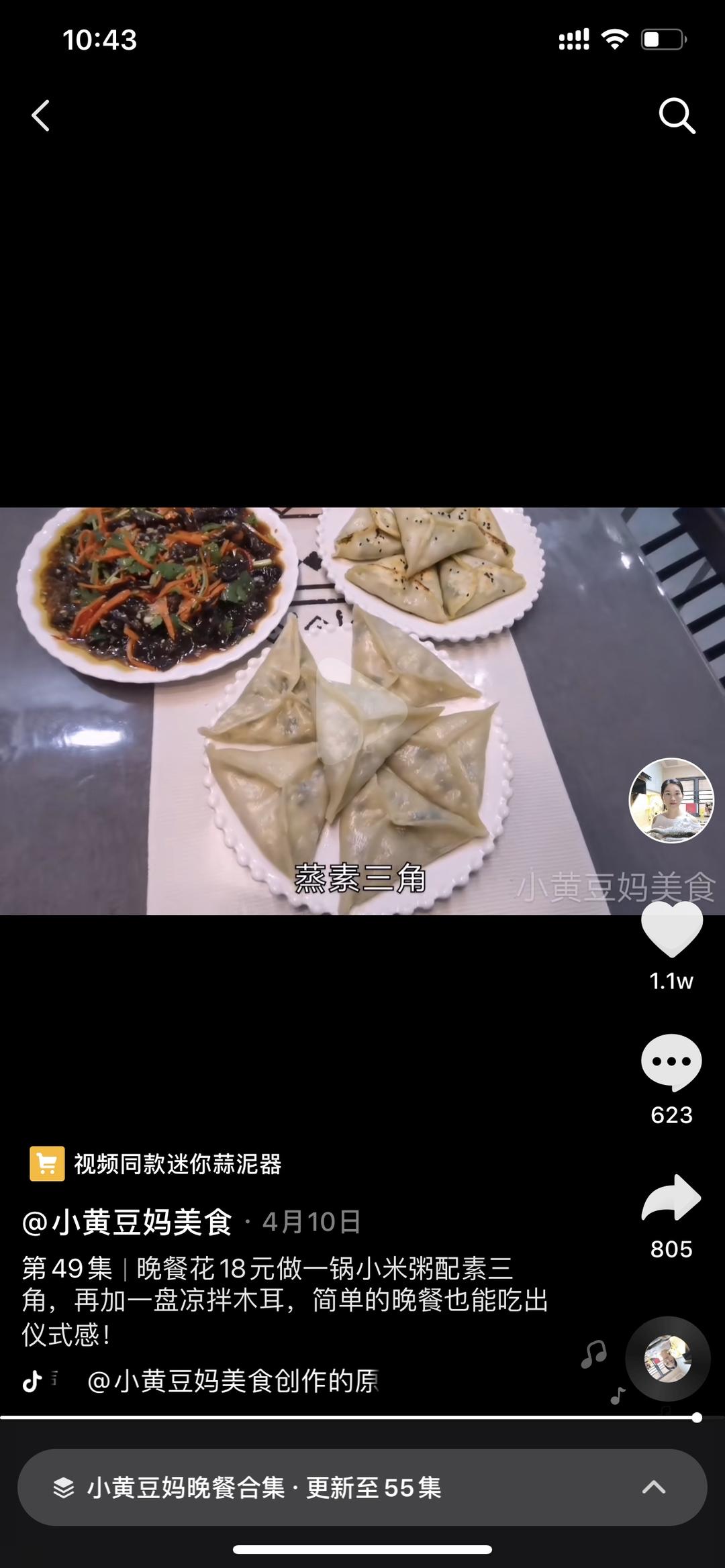This screenshot has width=725, height=1568.
Task: Share this video
Action: coord(671,1198)
